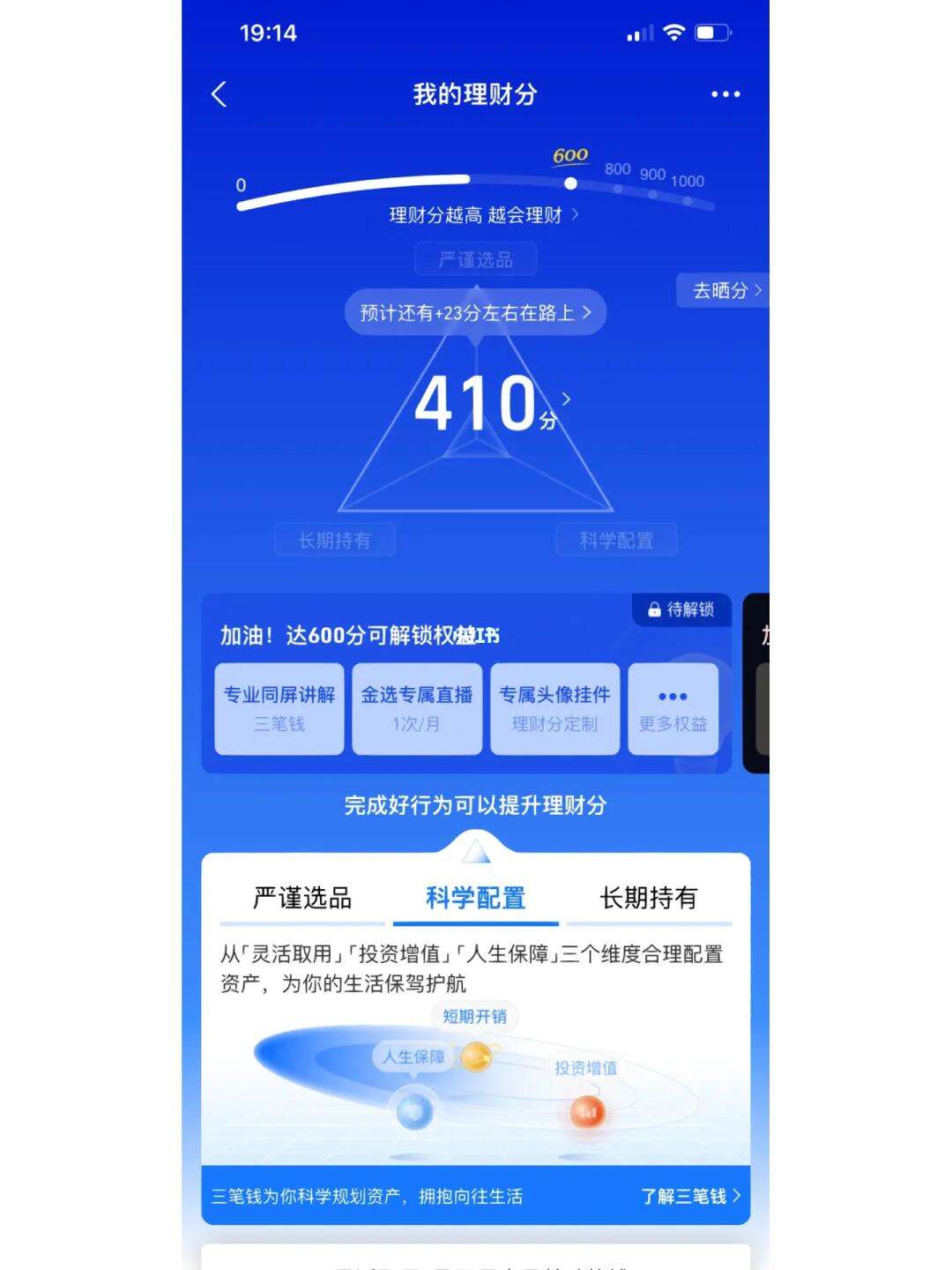
Task: Open the 金选专属直播 benefit card
Action: 417,708
